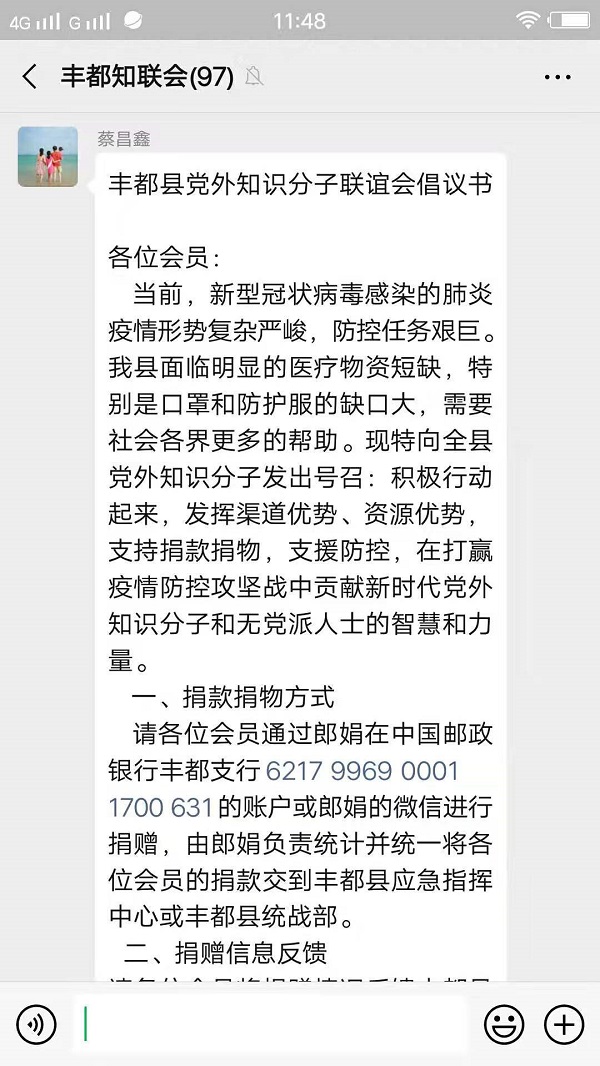This screenshot has height=1066, width=600.
Task: Go back from the 丰都知联会 chat
Action: pyautogui.click(x=30, y=77)
